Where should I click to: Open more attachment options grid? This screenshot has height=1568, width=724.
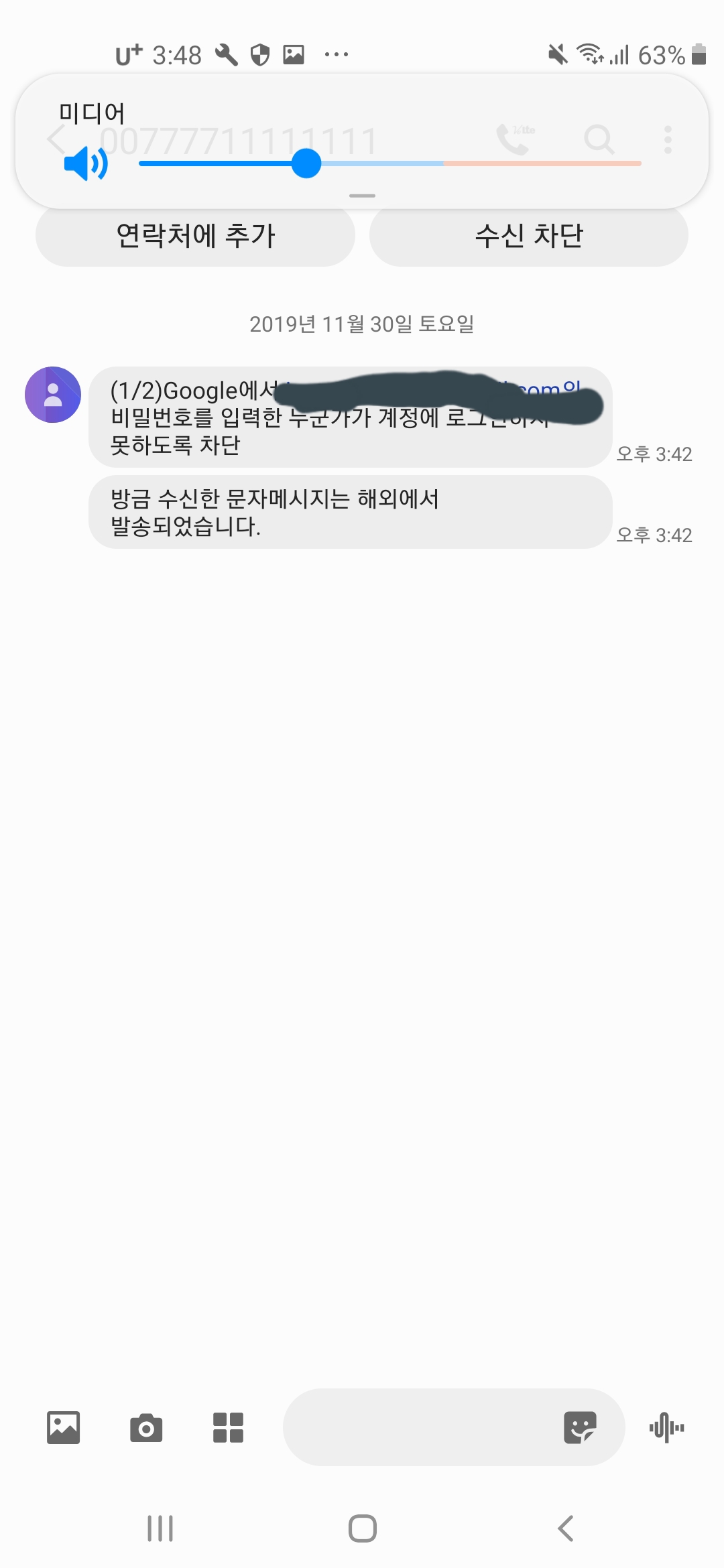228,1427
